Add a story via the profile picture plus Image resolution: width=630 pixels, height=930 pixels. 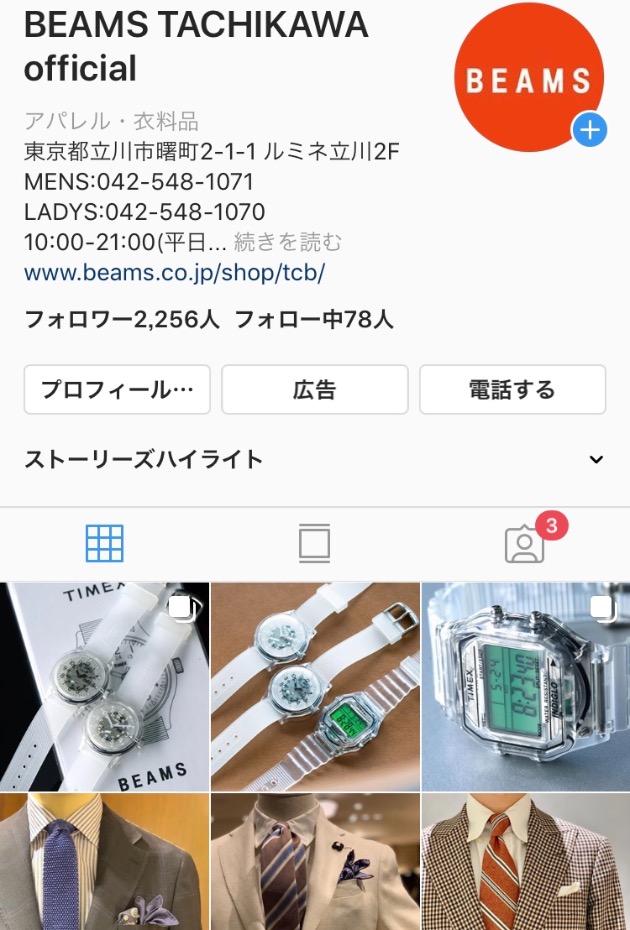click(x=589, y=130)
